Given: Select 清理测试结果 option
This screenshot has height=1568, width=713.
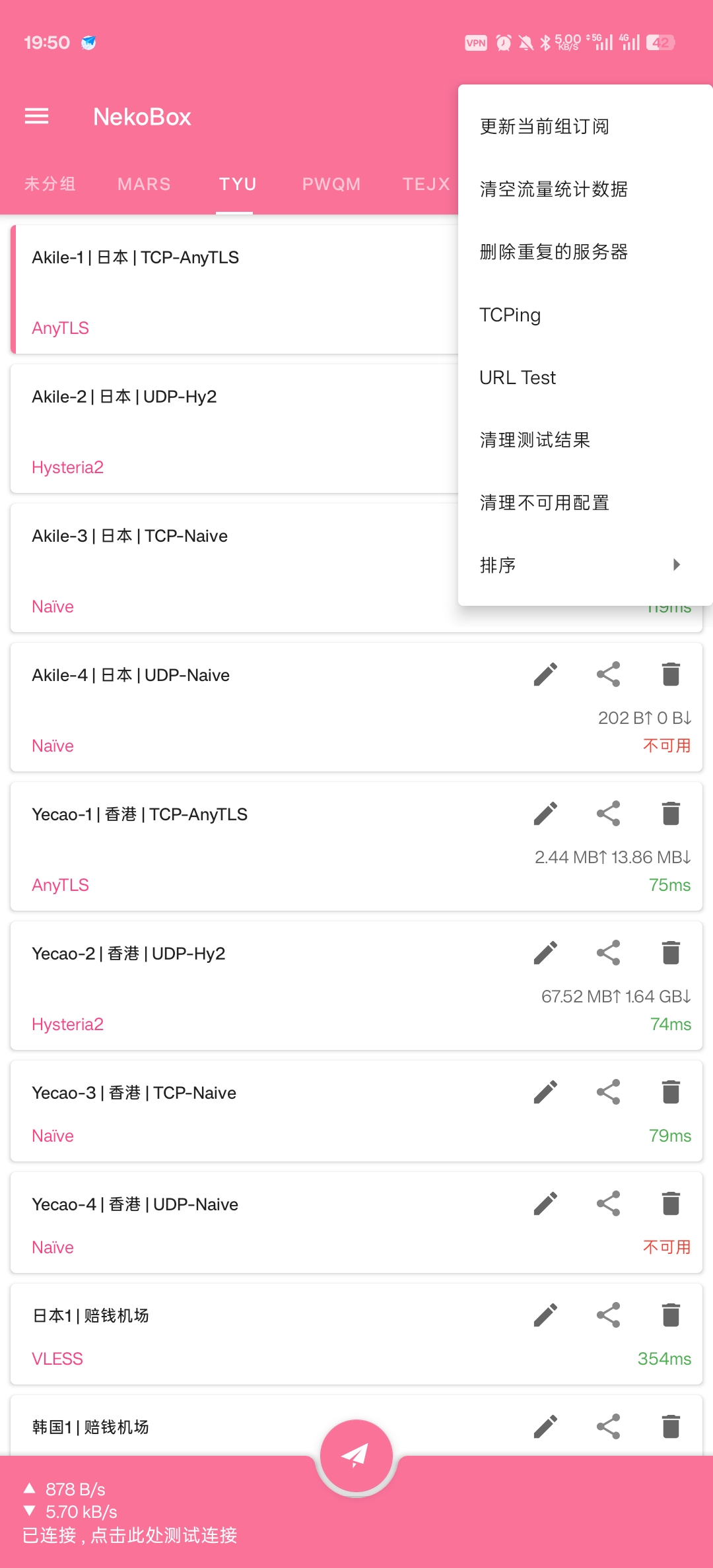Looking at the screenshot, I should (586, 440).
